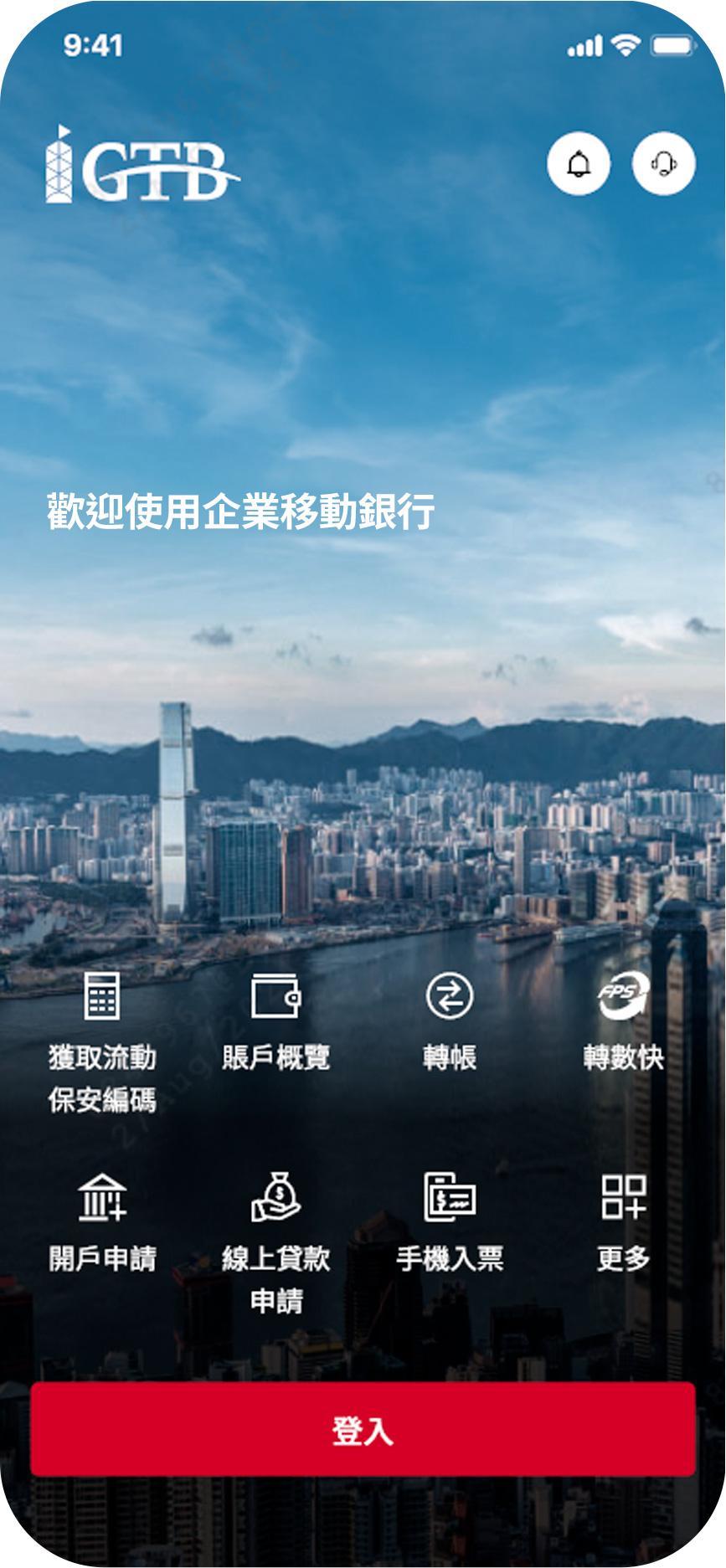Apply via 線上貸款申請
The image size is (726, 1568).
point(275,1241)
